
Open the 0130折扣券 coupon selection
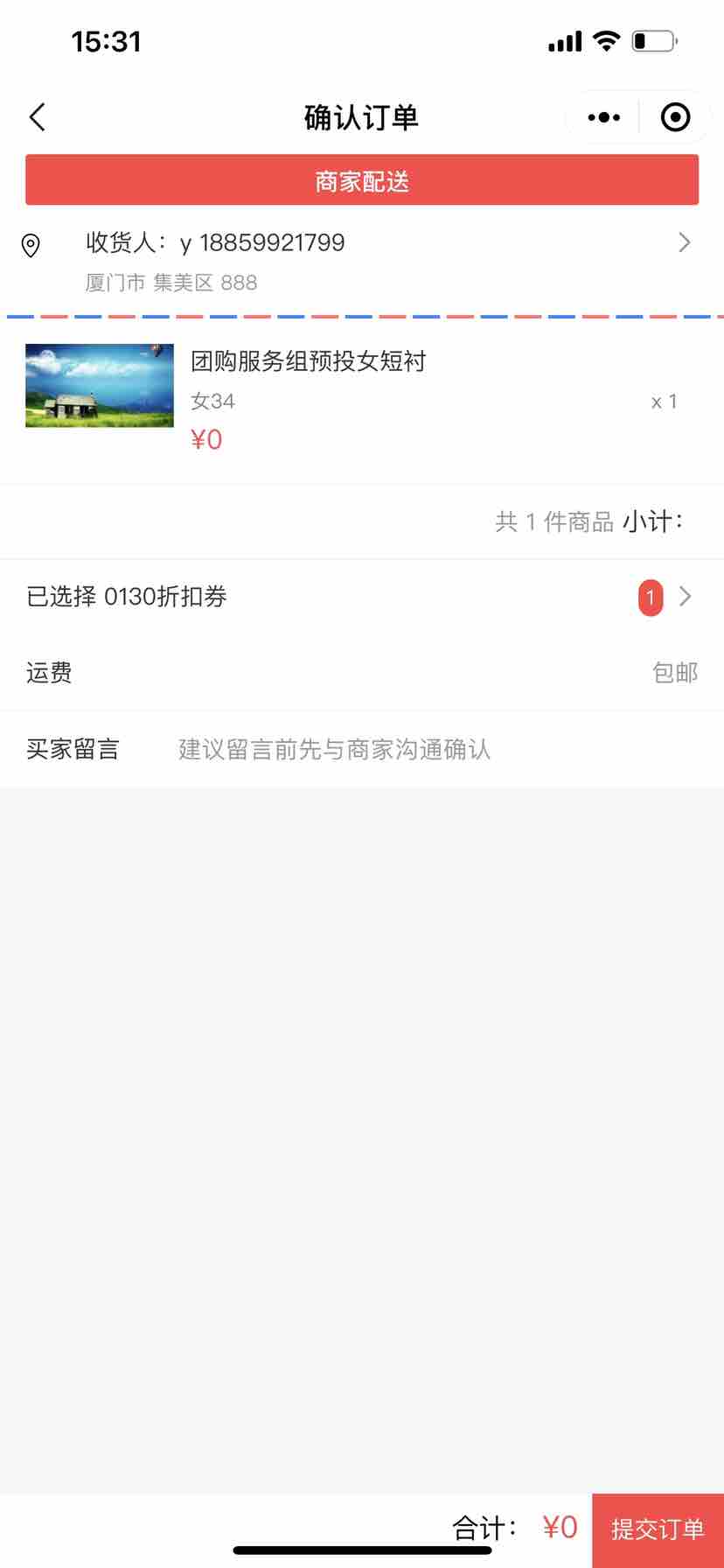tap(362, 597)
